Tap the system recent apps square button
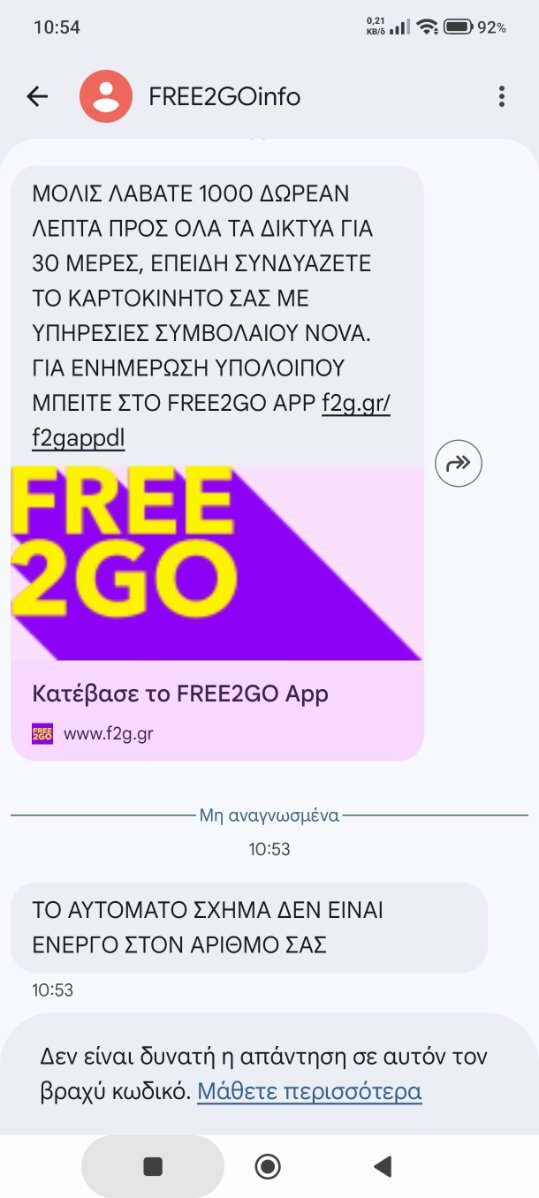Image resolution: width=539 pixels, height=1198 pixels. click(153, 1167)
